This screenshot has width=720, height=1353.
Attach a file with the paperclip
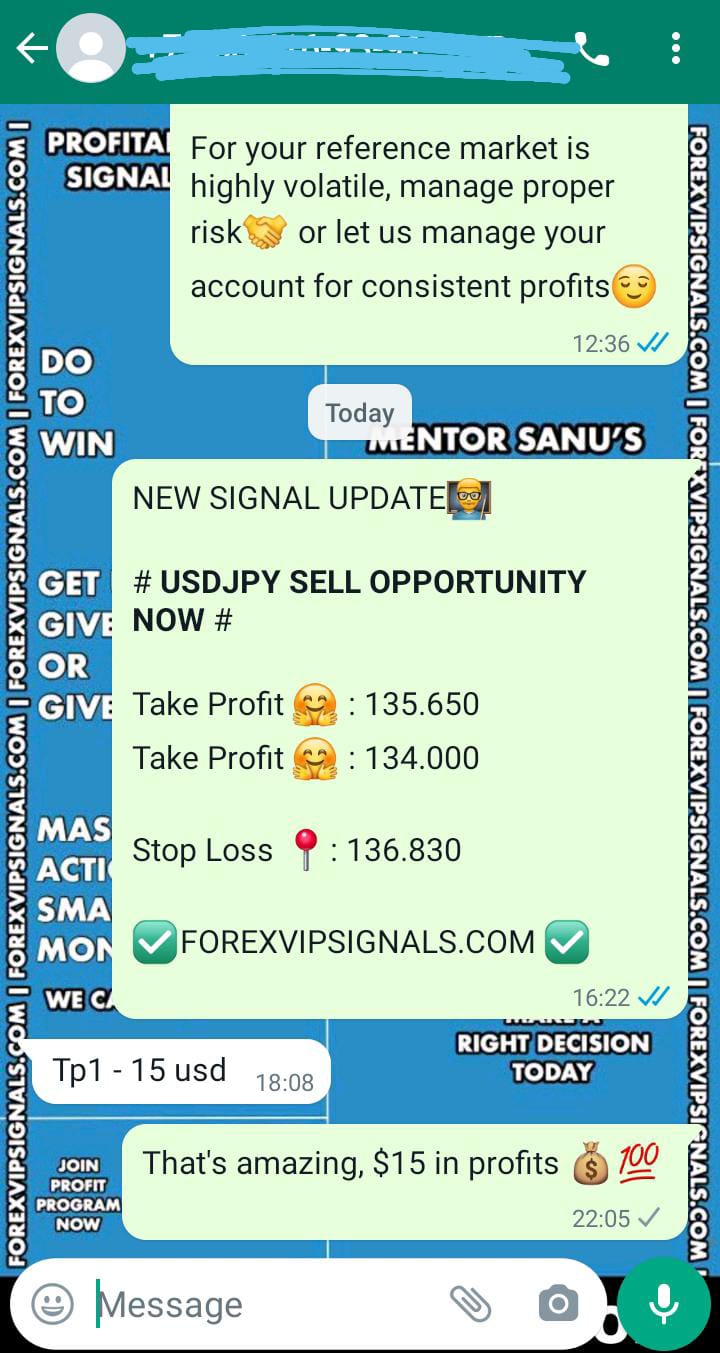tap(470, 1304)
